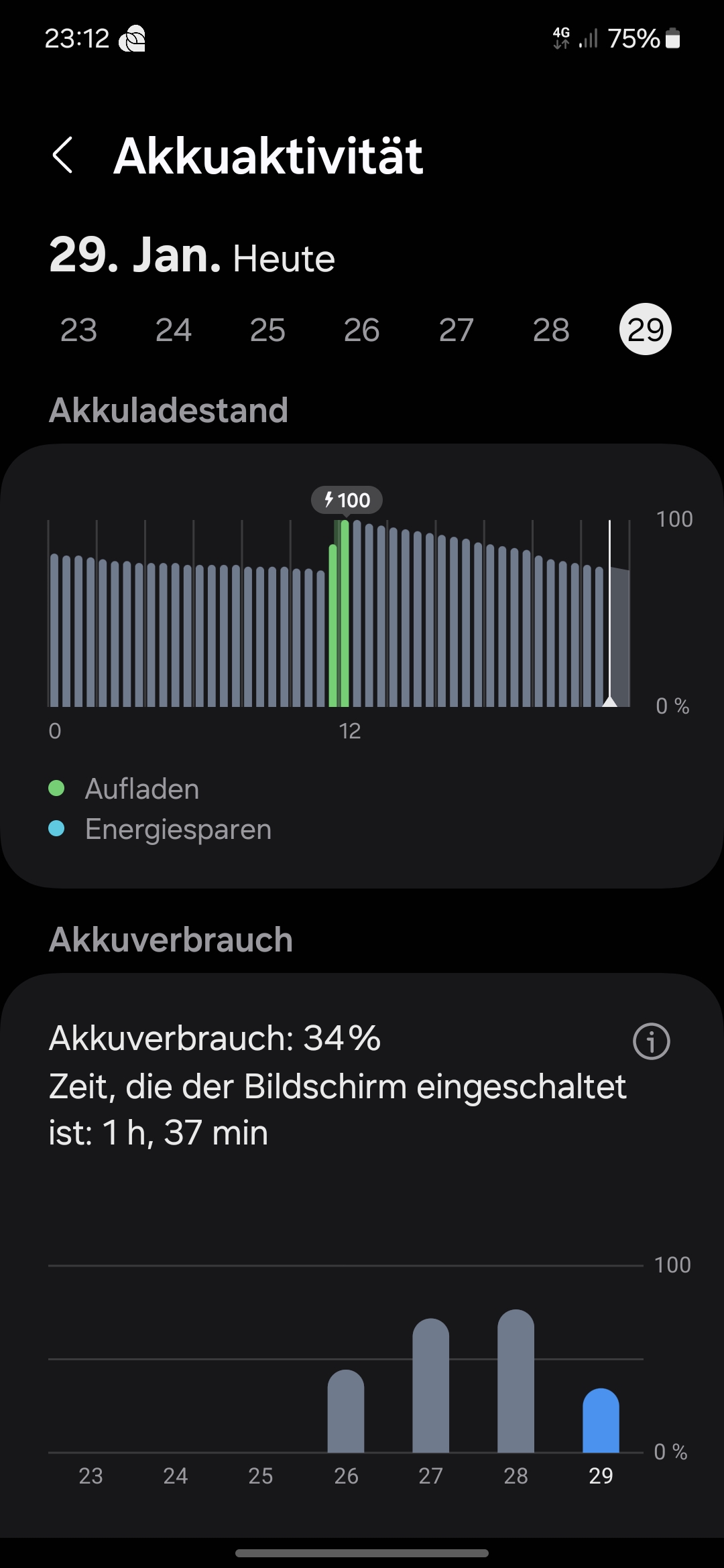Tap the back arrow to leave Akkuaktivität

pos(64,155)
